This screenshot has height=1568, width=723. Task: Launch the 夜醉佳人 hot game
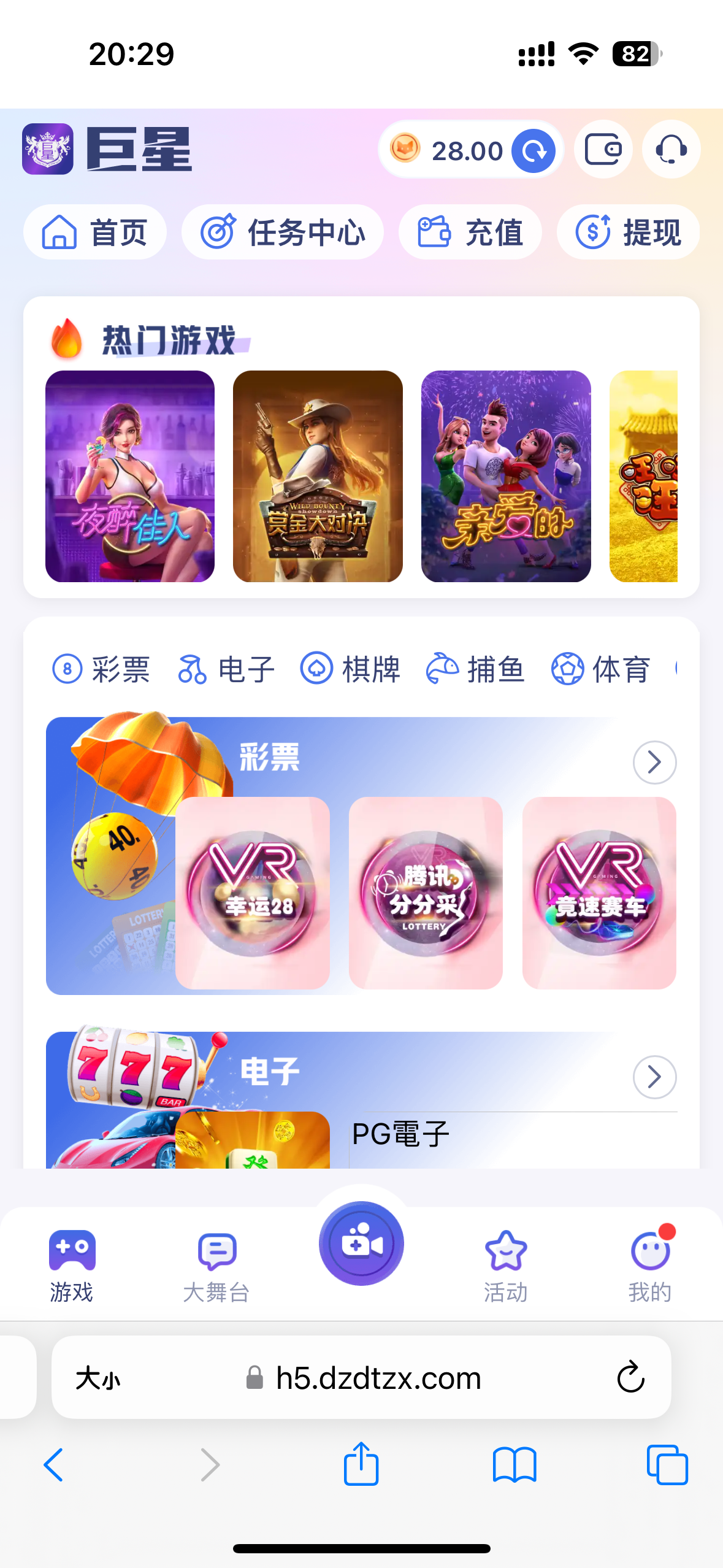[130, 476]
